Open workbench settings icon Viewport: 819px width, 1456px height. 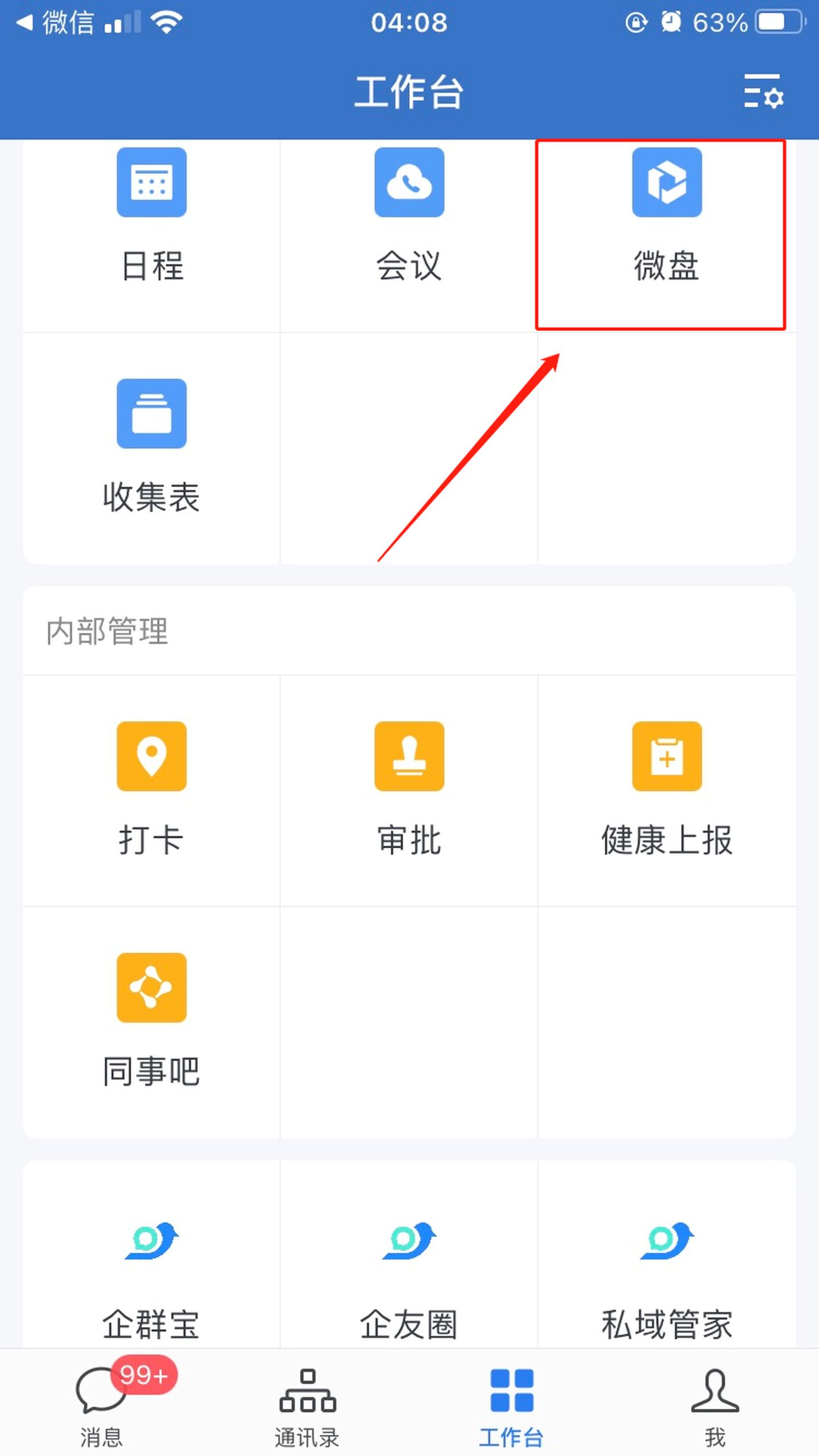point(763,92)
